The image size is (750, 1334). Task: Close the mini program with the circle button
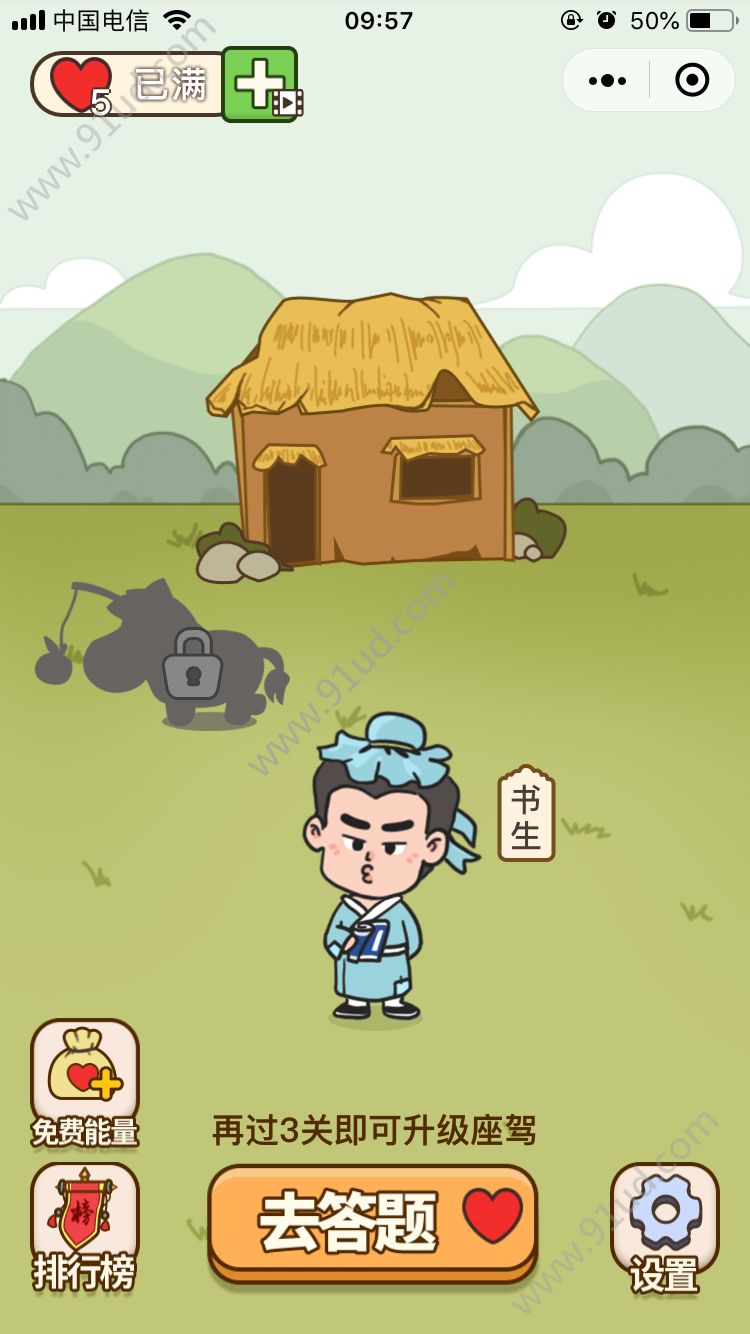pos(692,80)
